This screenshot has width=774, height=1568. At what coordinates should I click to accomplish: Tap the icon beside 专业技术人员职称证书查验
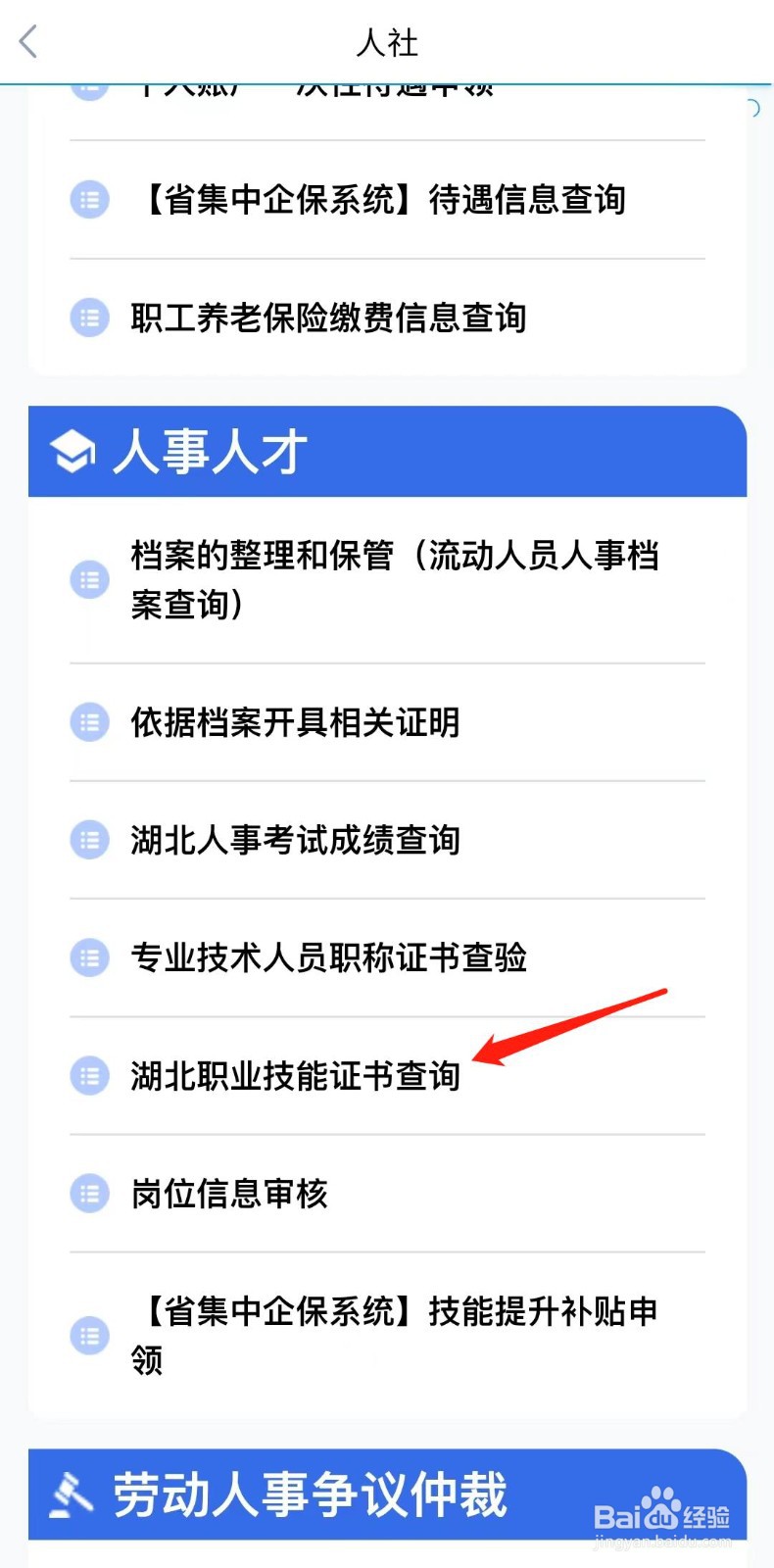pyautogui.click(x=89, y=957)
